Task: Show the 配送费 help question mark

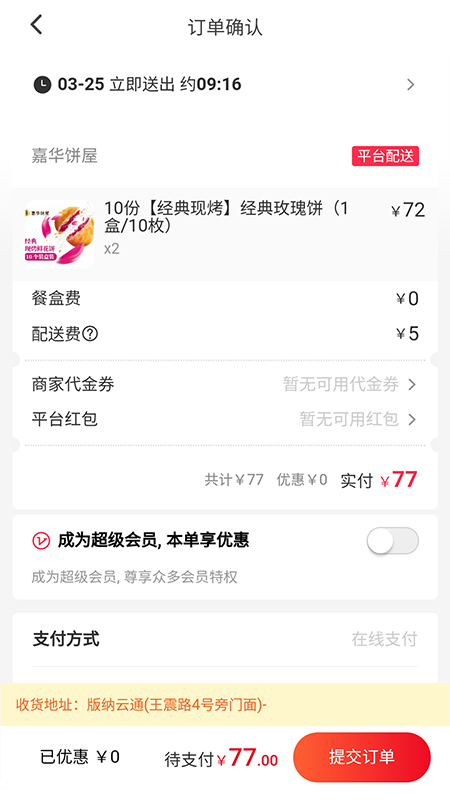Action: 90,334
